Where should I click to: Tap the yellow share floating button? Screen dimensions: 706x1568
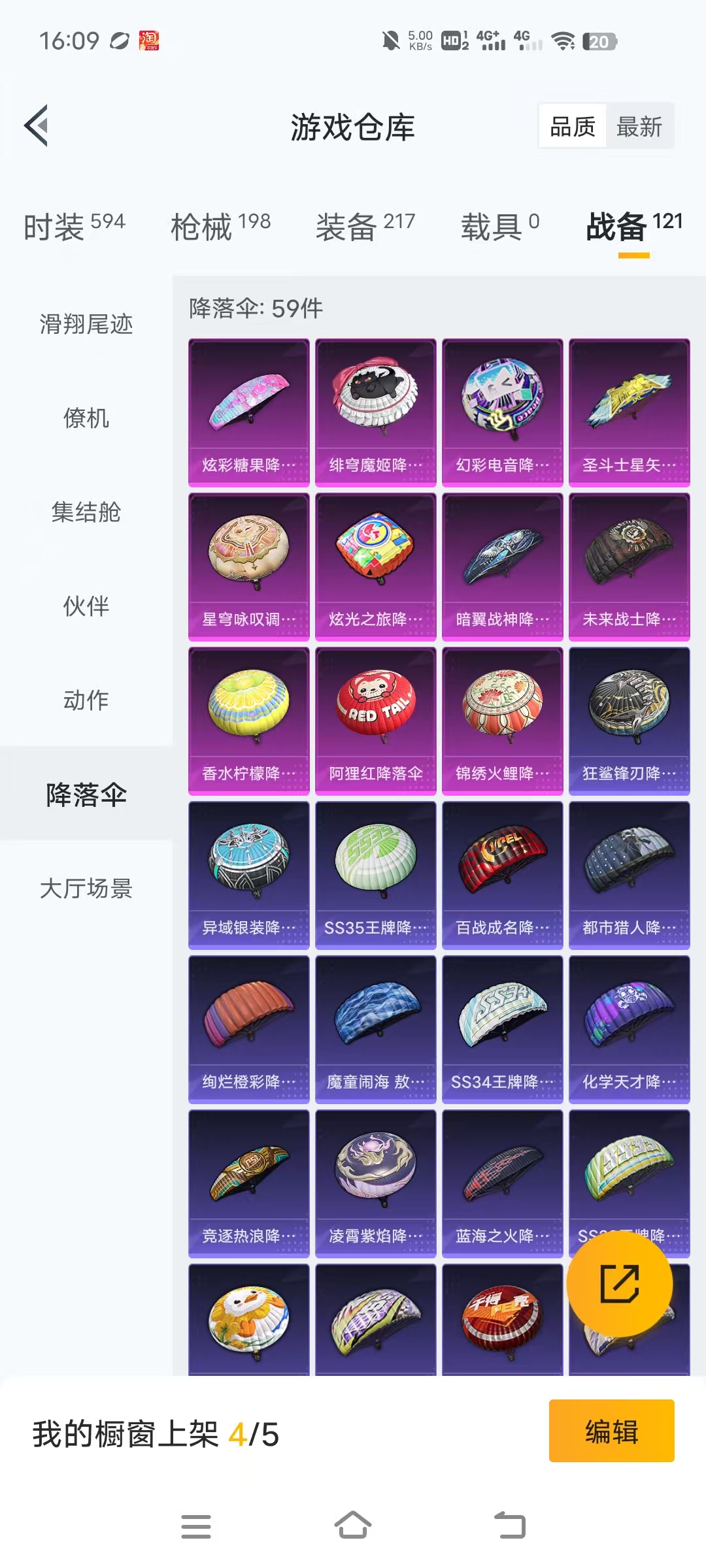pos(619,1284)
